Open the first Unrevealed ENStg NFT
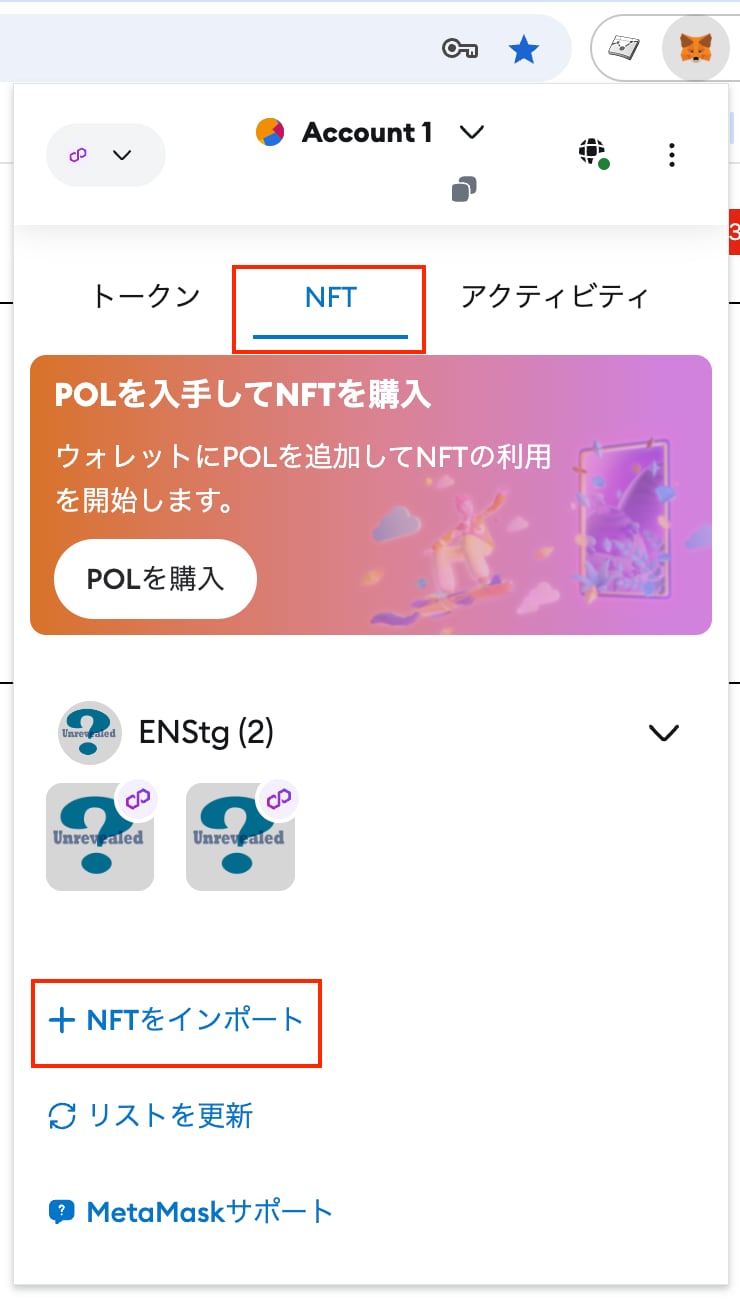 tap(100, 837)
